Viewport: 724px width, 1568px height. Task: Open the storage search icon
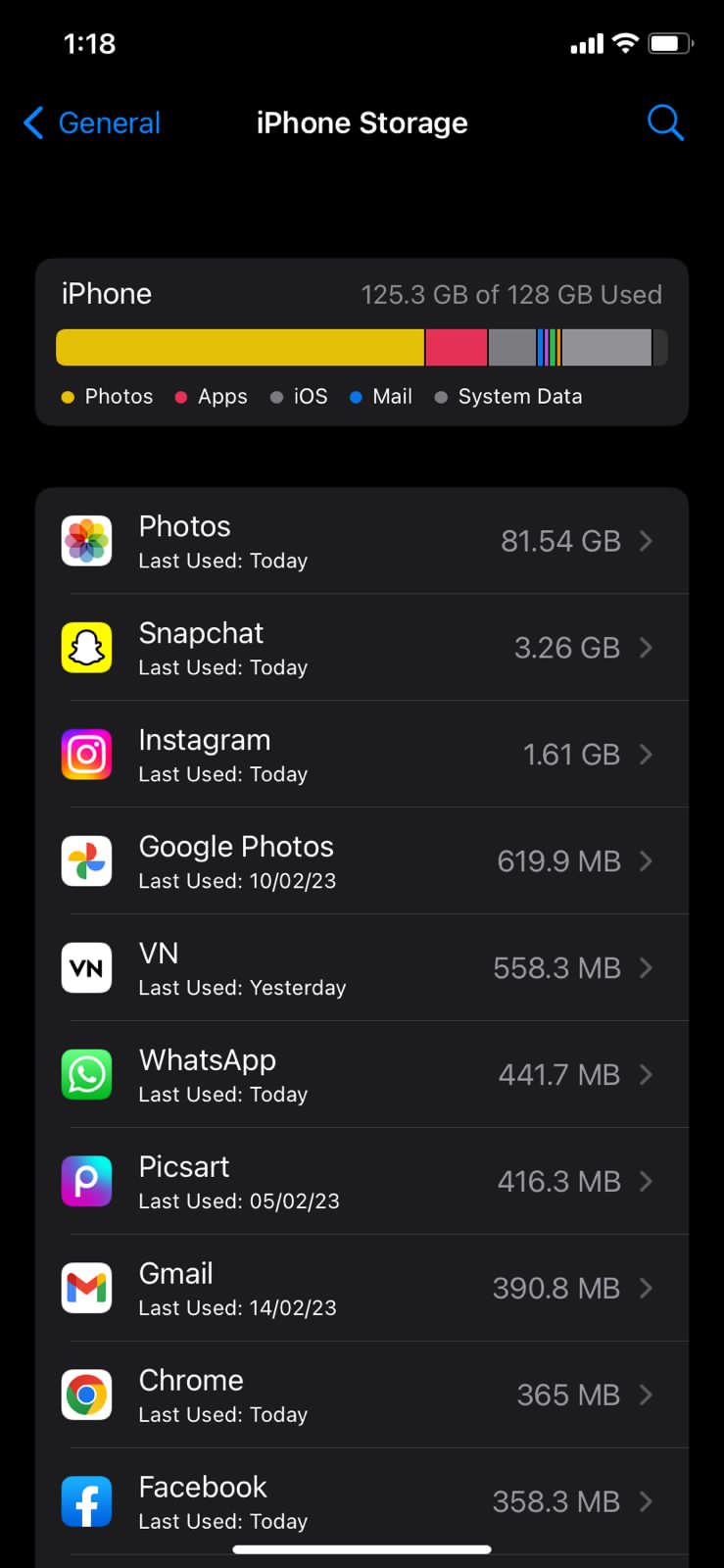click(x=665, y=123)
